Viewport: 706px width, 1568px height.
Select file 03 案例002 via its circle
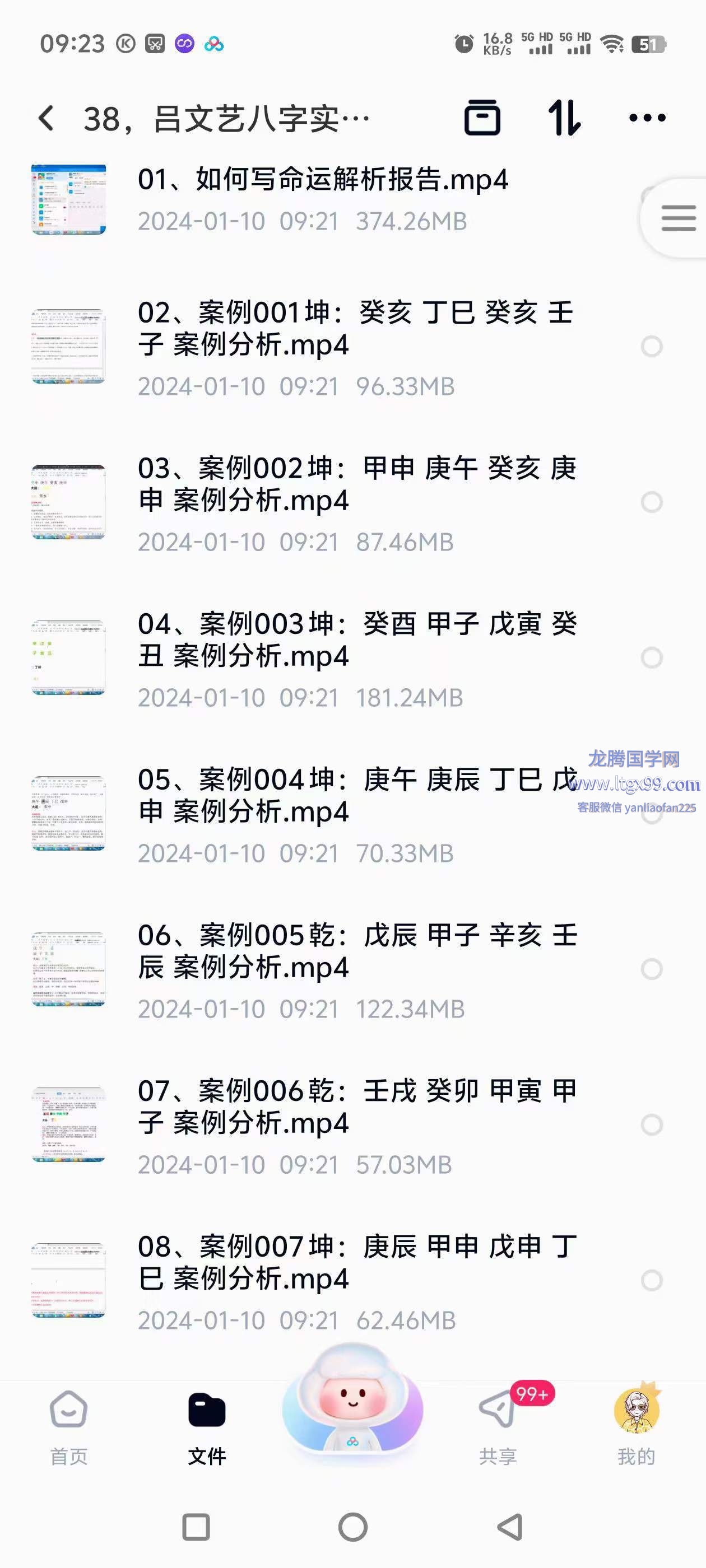651,502
